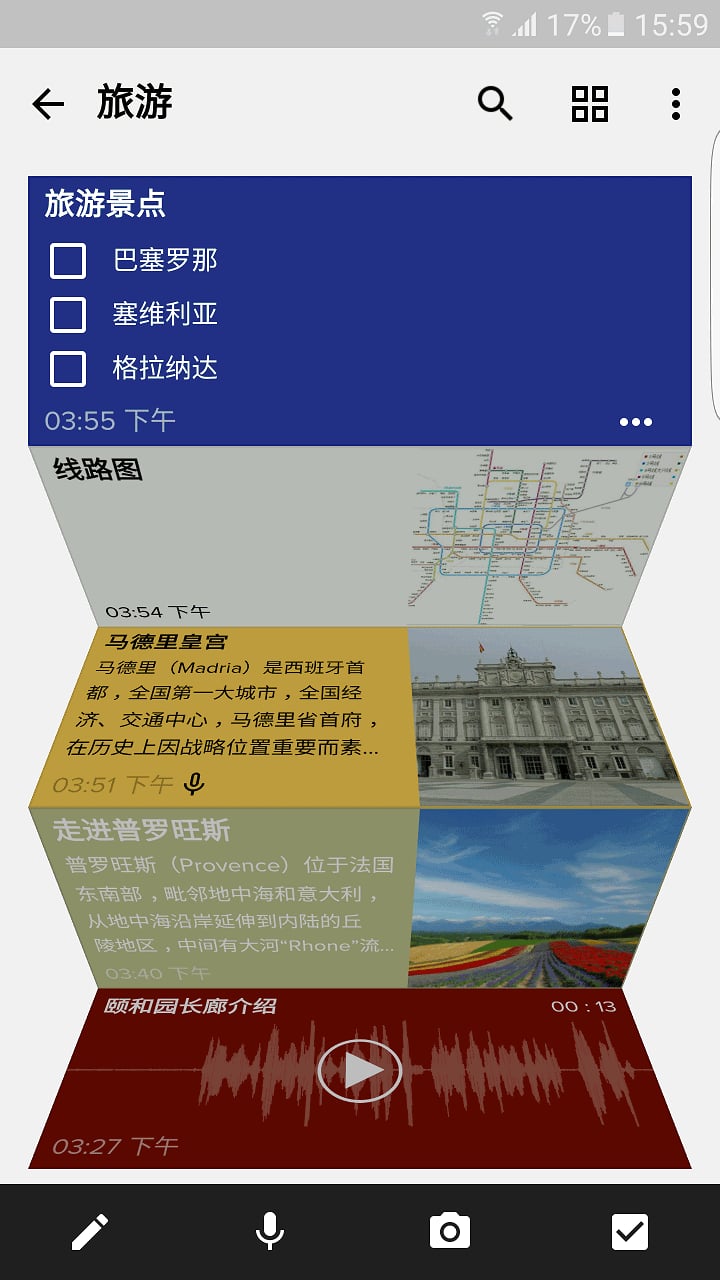This screenshot has height=1280, width=720.
Task: Record a new audio note
Action: pos(269,1232)
